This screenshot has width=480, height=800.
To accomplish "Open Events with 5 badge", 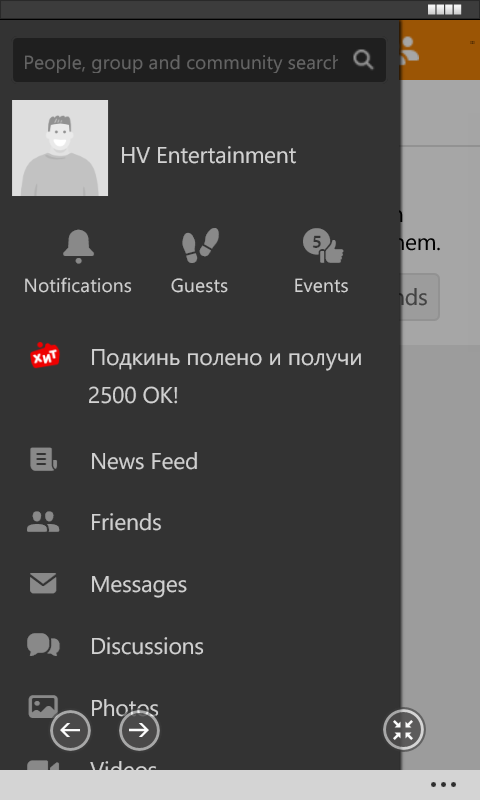I will pos(321,261).
